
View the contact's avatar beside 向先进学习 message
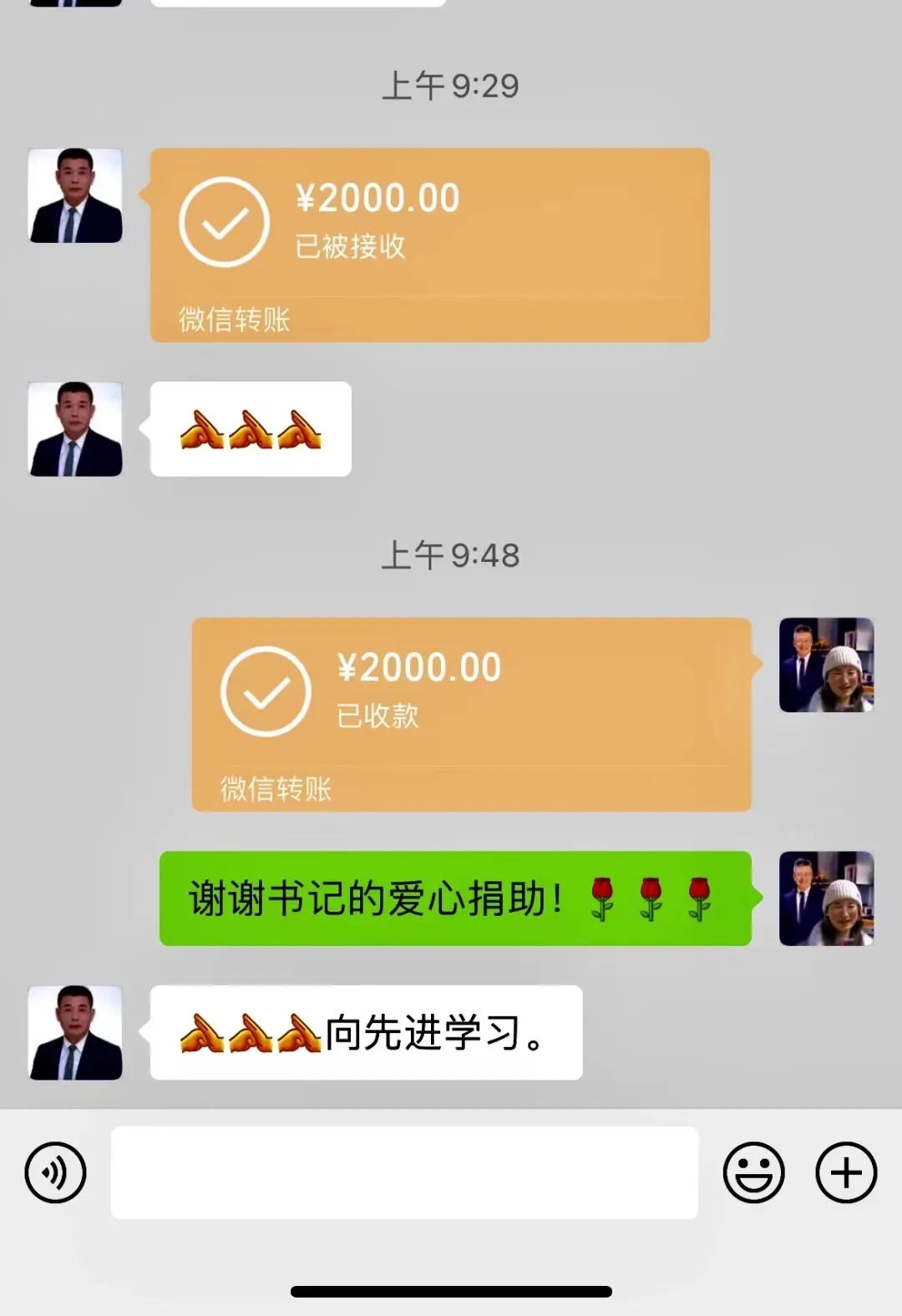click(x=76, y=1033)
